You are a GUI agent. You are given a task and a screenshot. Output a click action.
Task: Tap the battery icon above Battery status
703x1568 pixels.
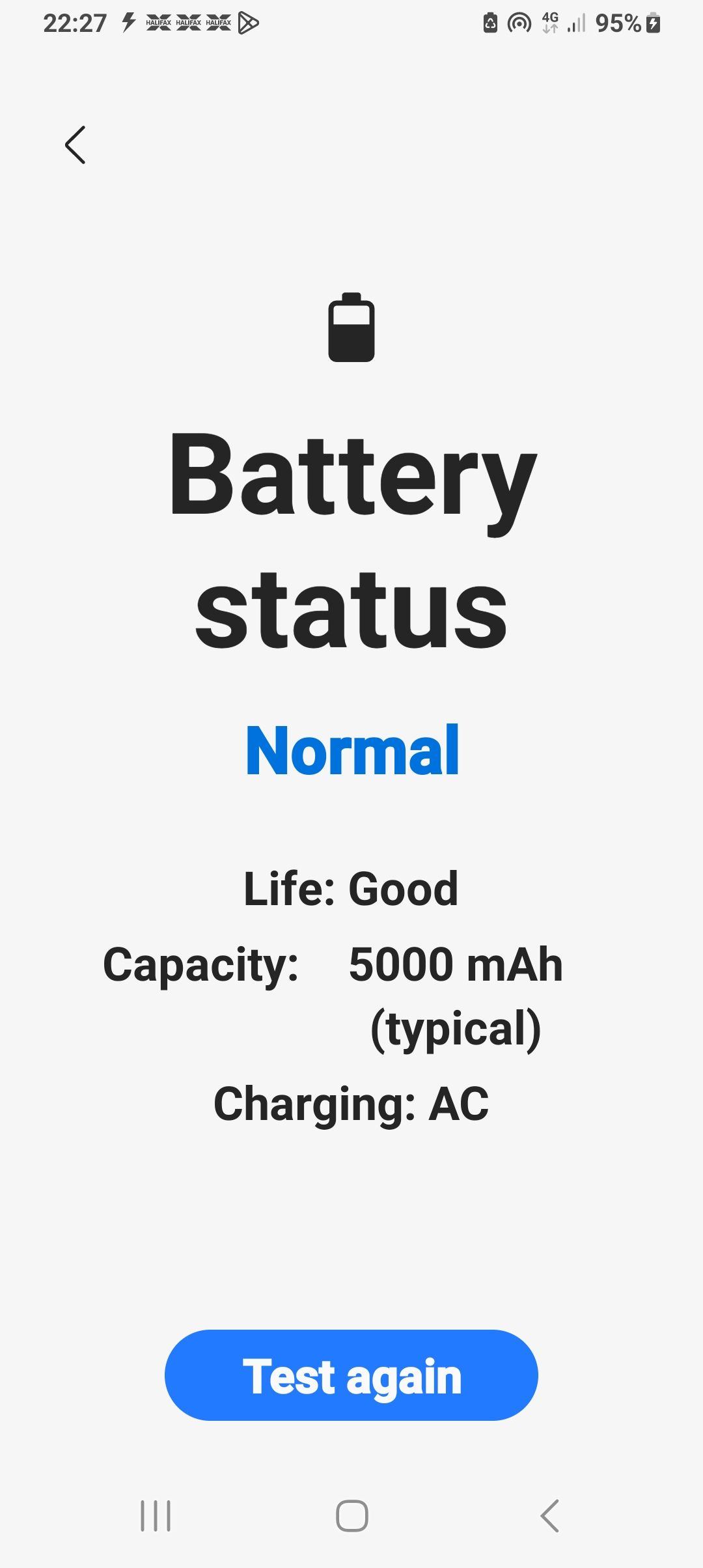click(x=351, y=328)
